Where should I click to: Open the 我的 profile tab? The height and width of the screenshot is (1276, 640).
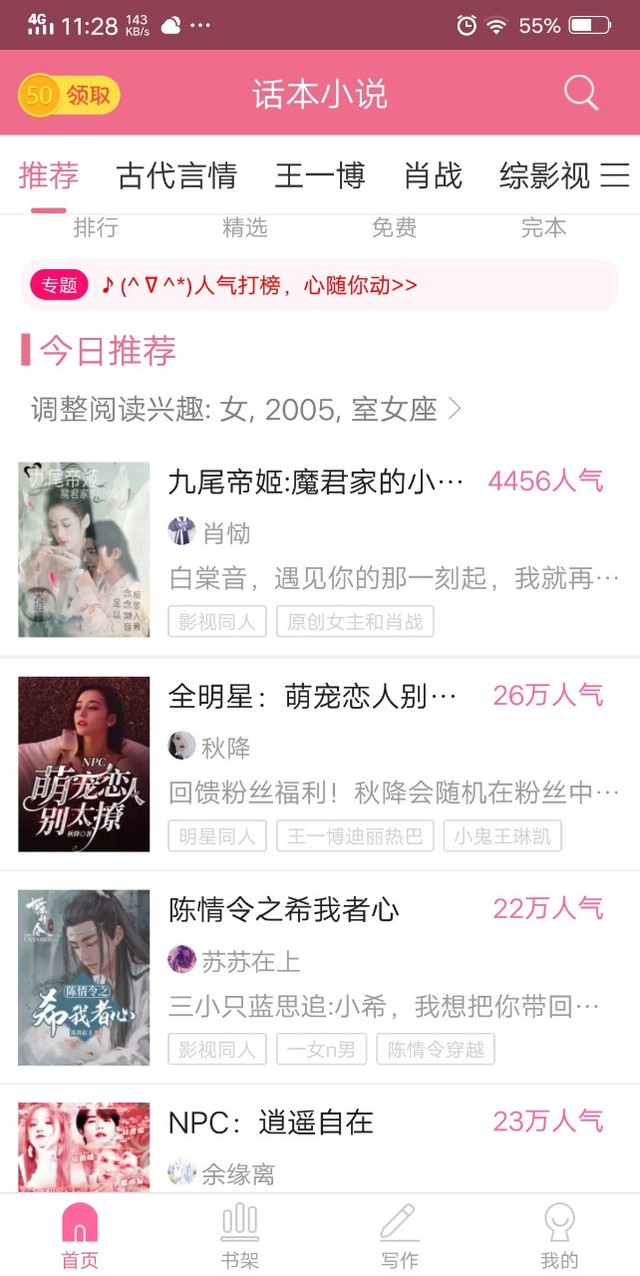click(x=560, y=1236)
